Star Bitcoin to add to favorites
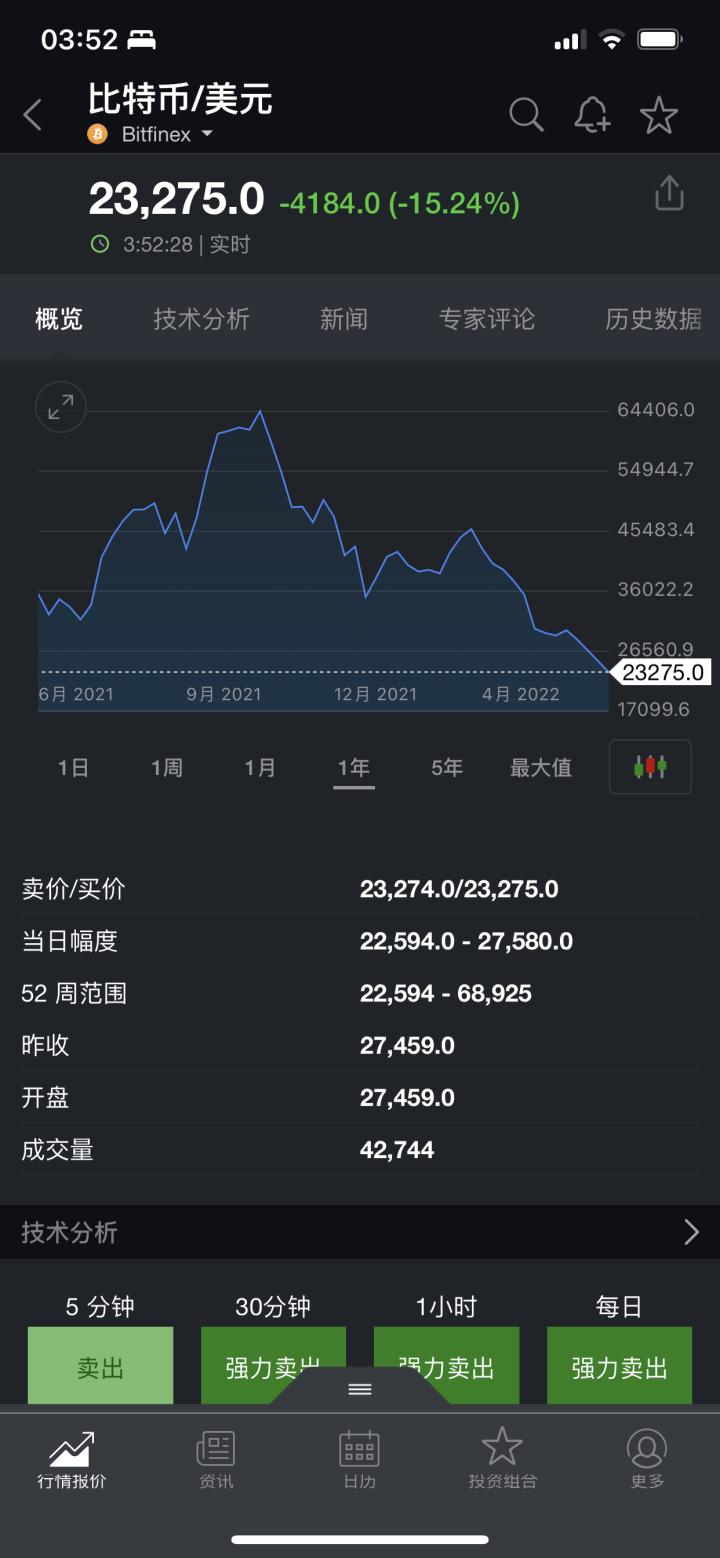The image size is (720, 1558). pos(659,115)
